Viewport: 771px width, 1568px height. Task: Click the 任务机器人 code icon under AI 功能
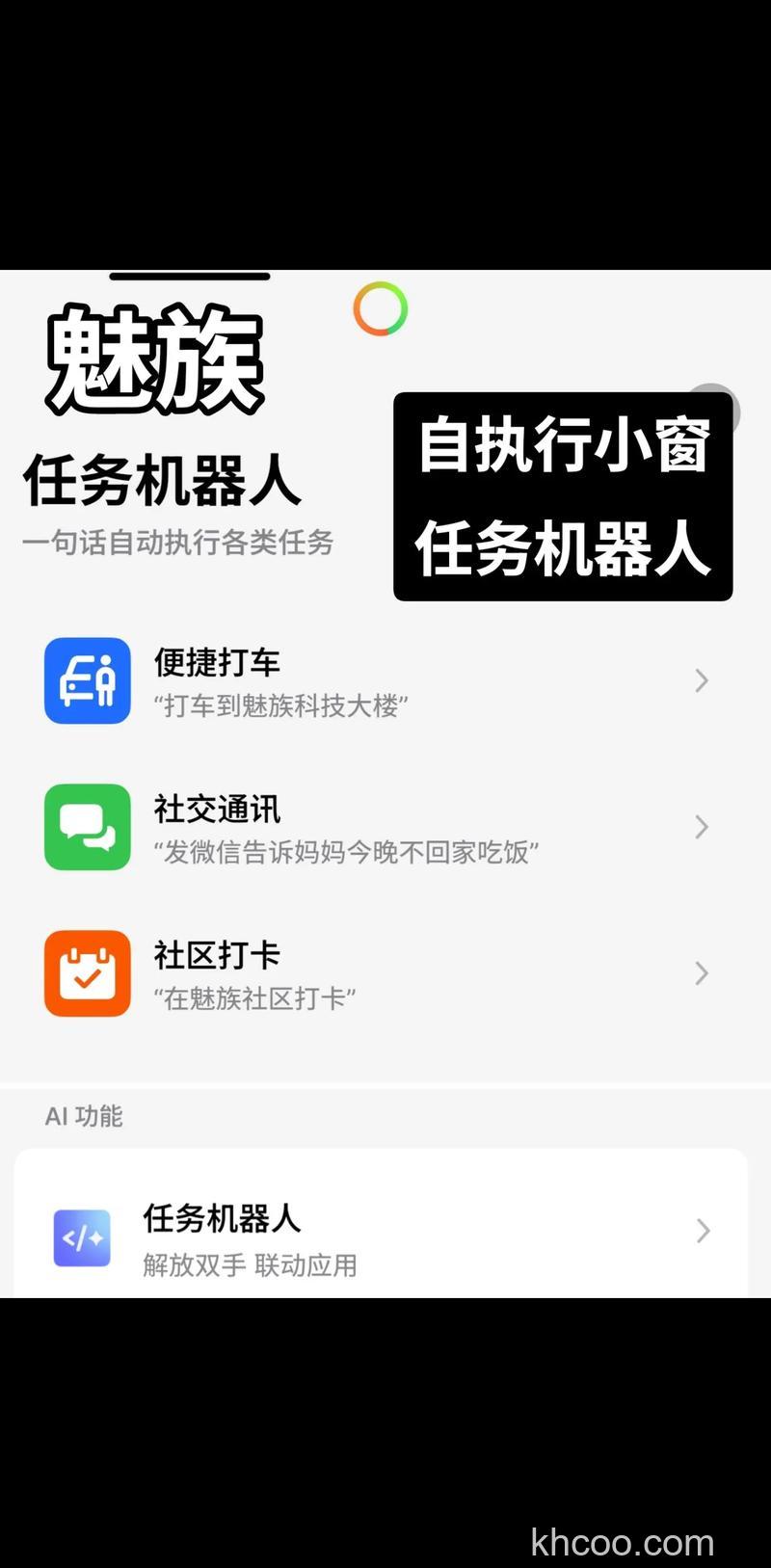coord(82,1237)
